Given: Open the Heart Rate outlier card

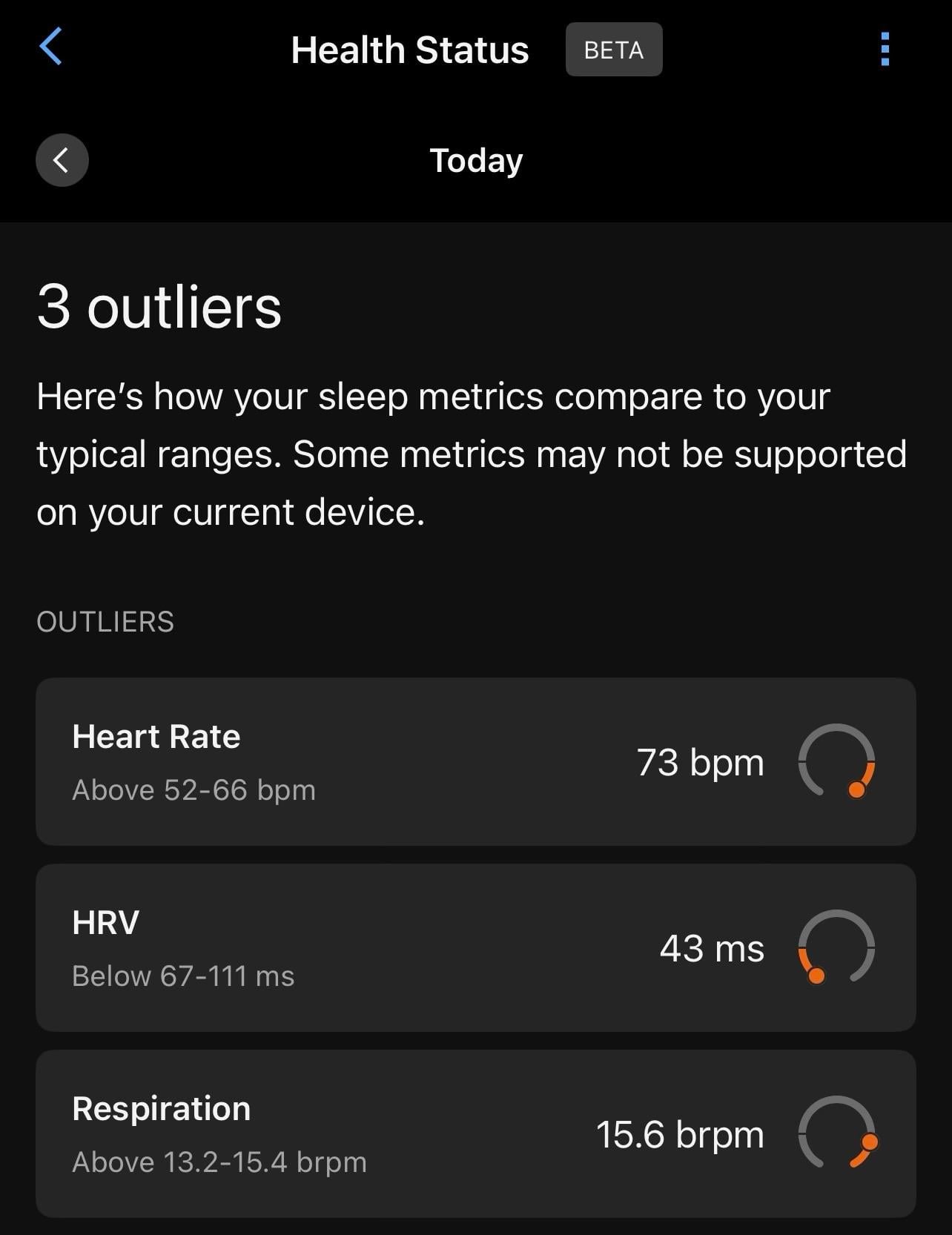Looking at the screenshot, I should (475, 761).
